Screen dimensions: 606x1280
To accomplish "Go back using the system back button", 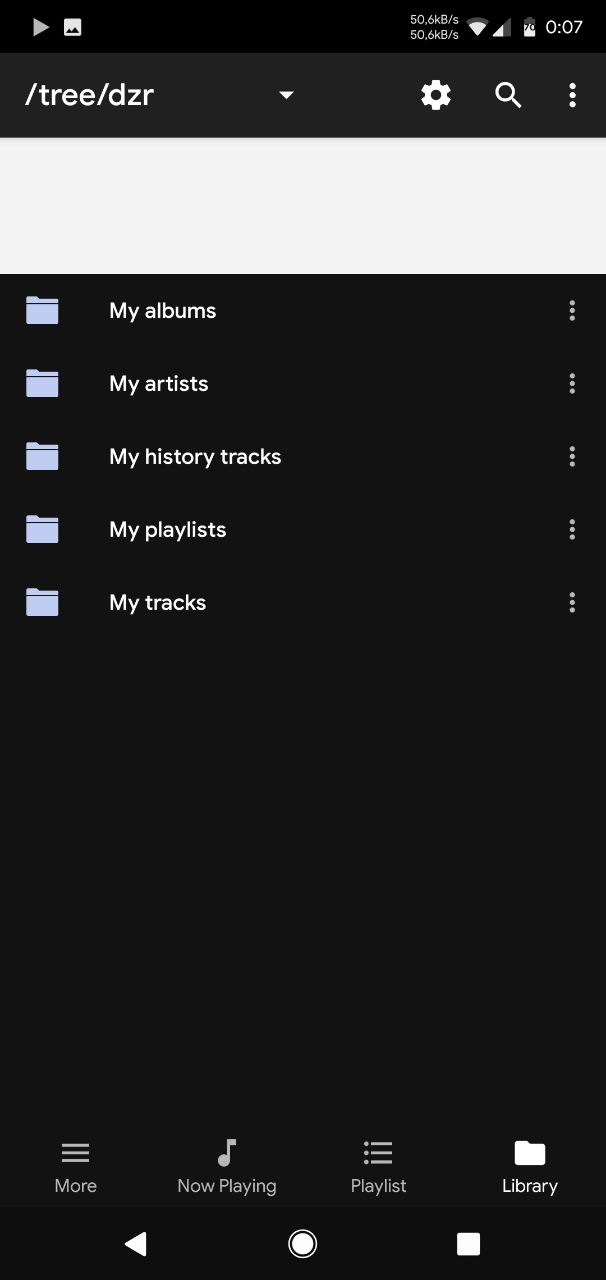I will click(136, 1243).
